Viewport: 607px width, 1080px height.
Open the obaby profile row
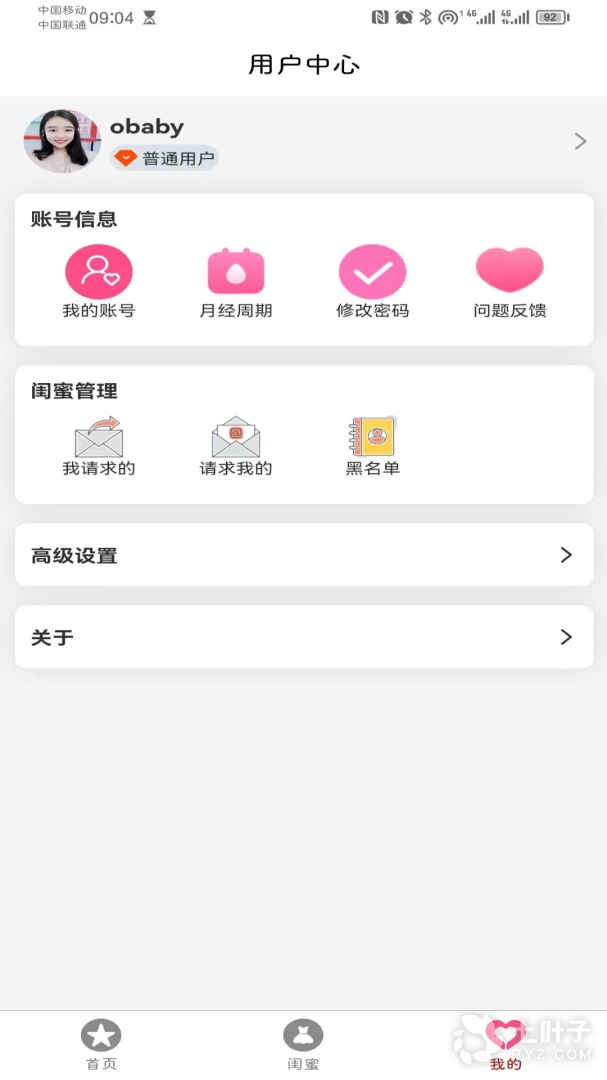(x=303, y=142)
